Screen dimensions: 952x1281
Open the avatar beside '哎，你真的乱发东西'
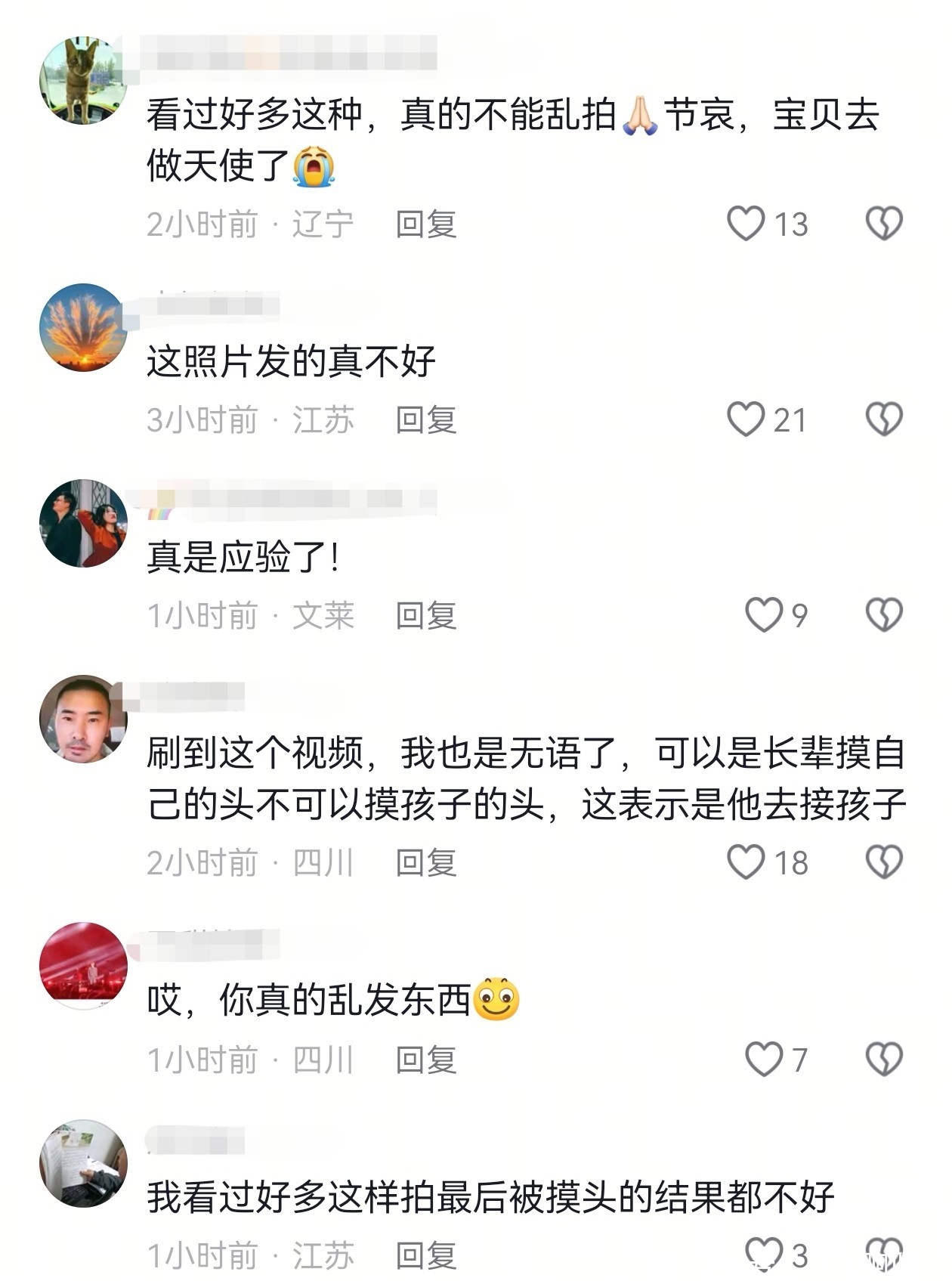click(x=83, y=966)
